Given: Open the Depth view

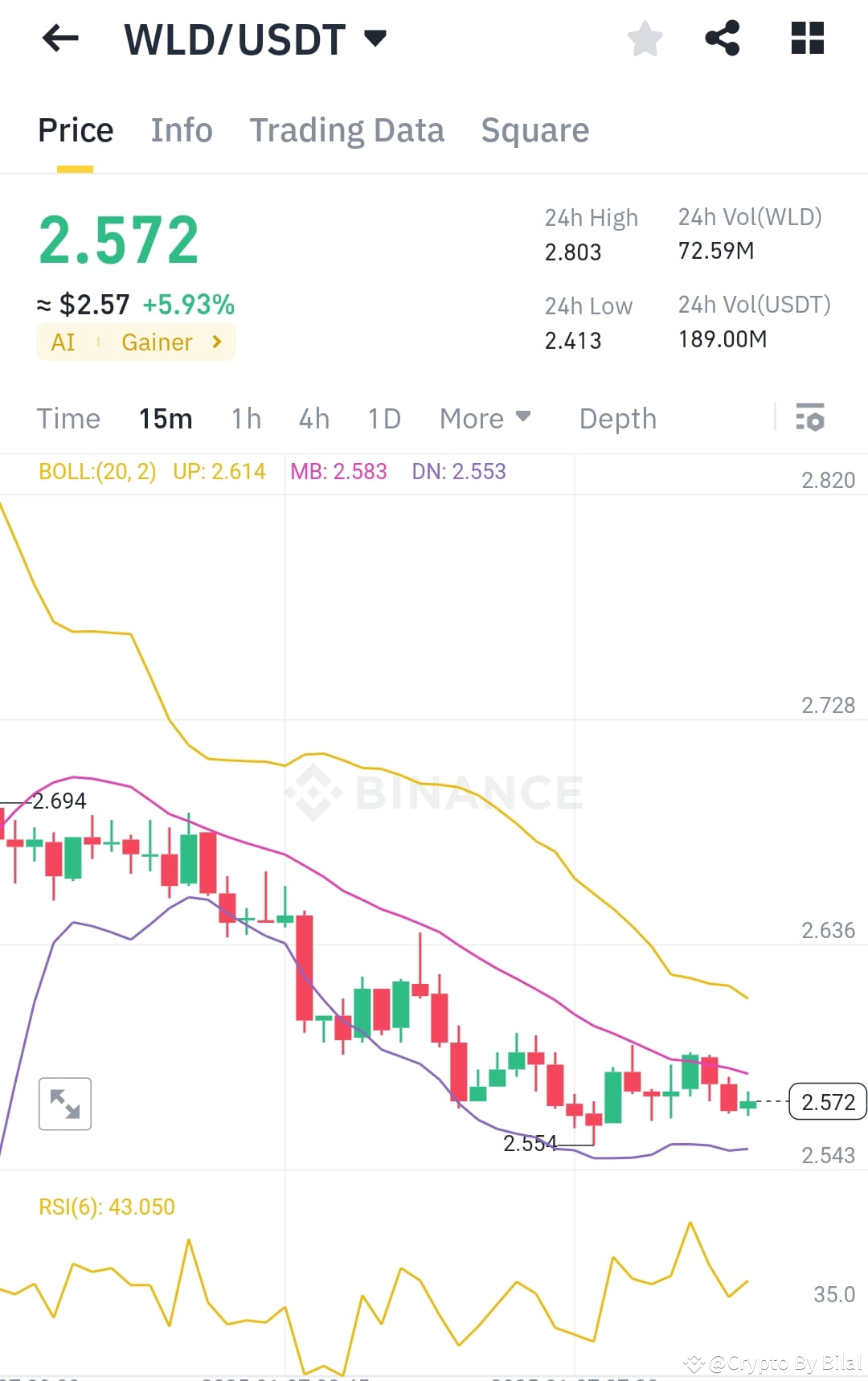Looking at the screenshot, I should 617,418.
